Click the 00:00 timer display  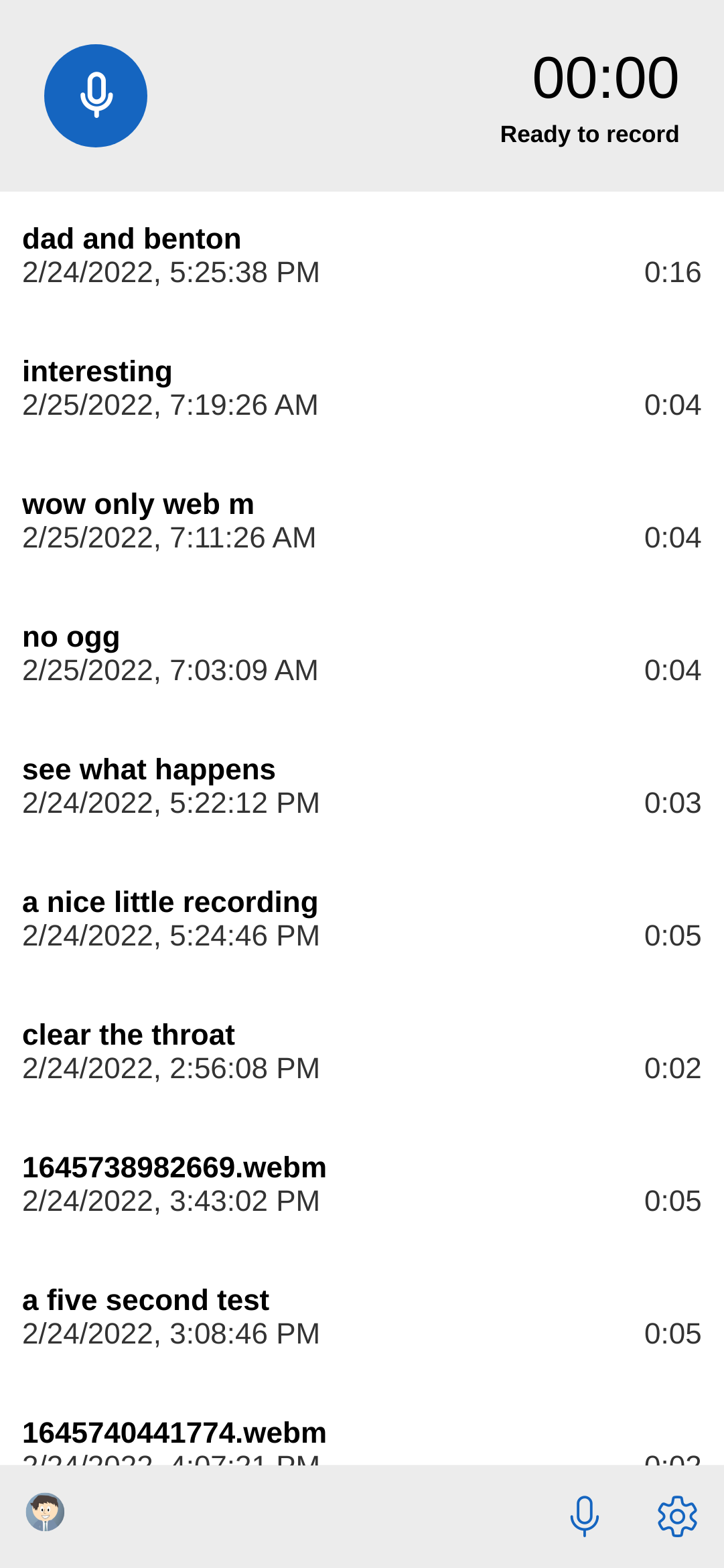(606, 77)
